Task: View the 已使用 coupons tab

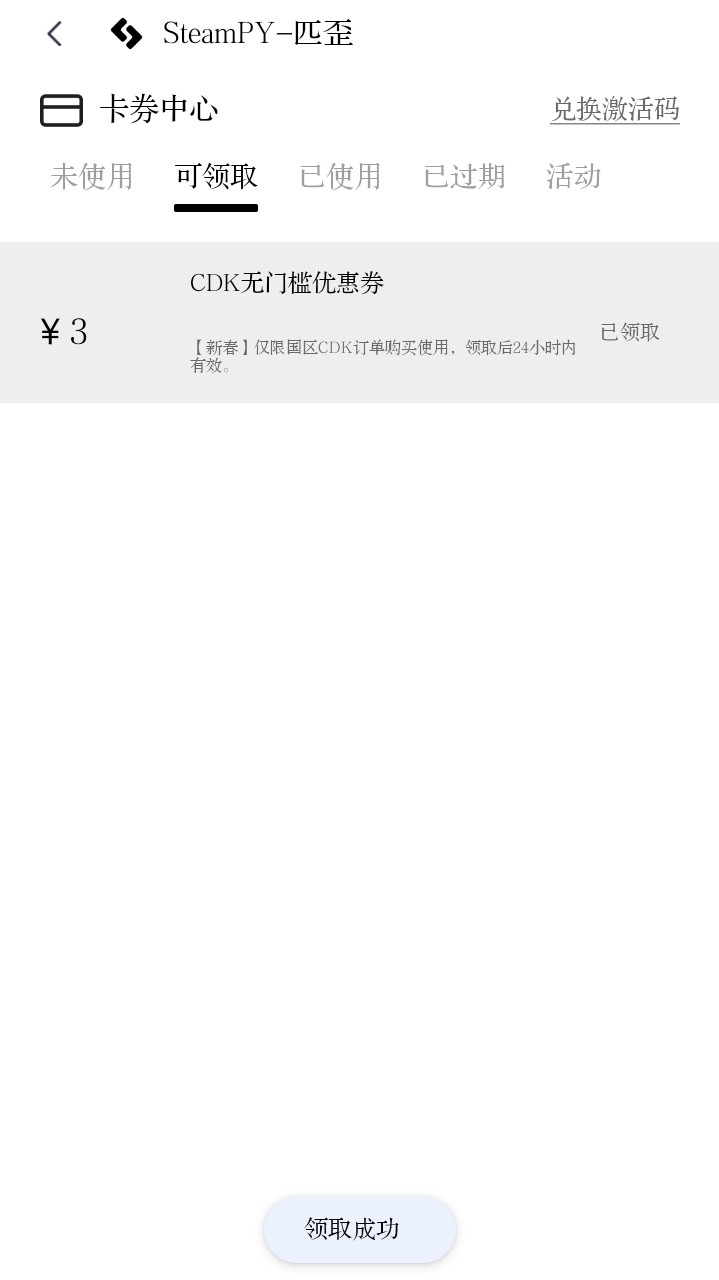Action: 340,177
